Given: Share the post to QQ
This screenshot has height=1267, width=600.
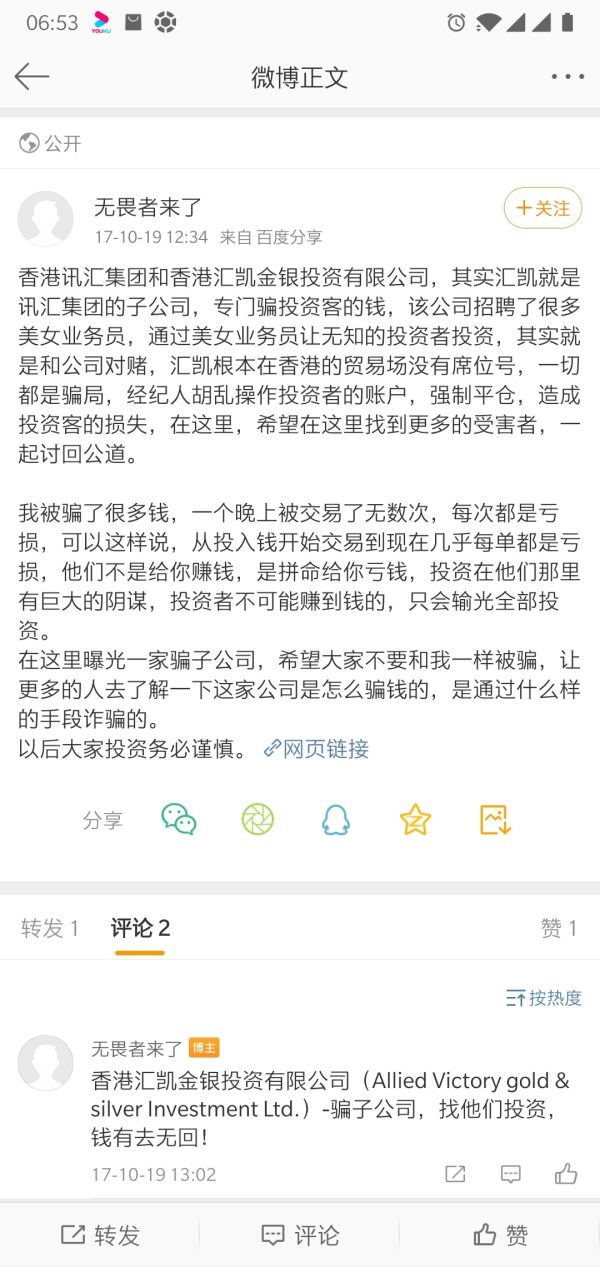Looking at the screenshot, I should pos(336,820).
